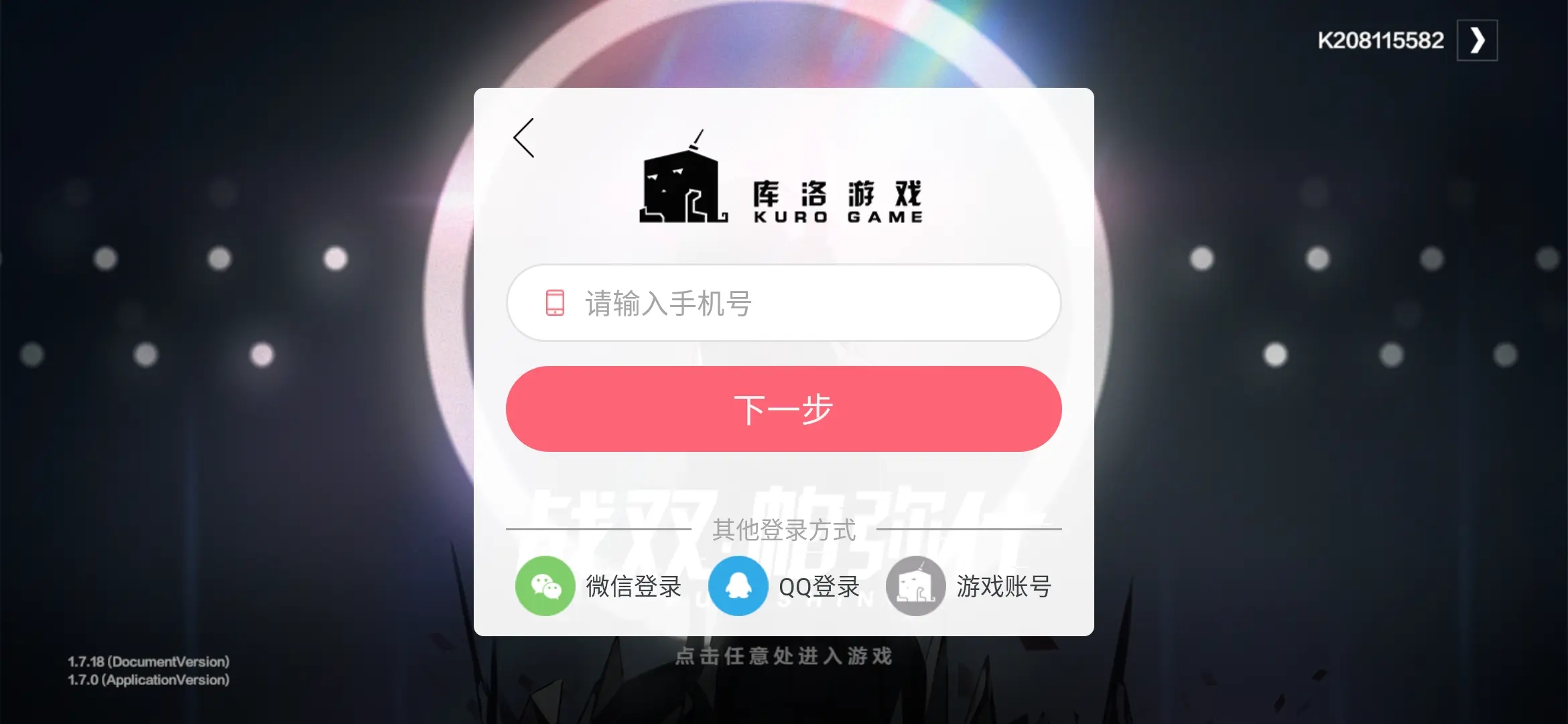Tap the back arrow in login dialog
Screen dimensions: 1568x724
[x=524, y=138]
